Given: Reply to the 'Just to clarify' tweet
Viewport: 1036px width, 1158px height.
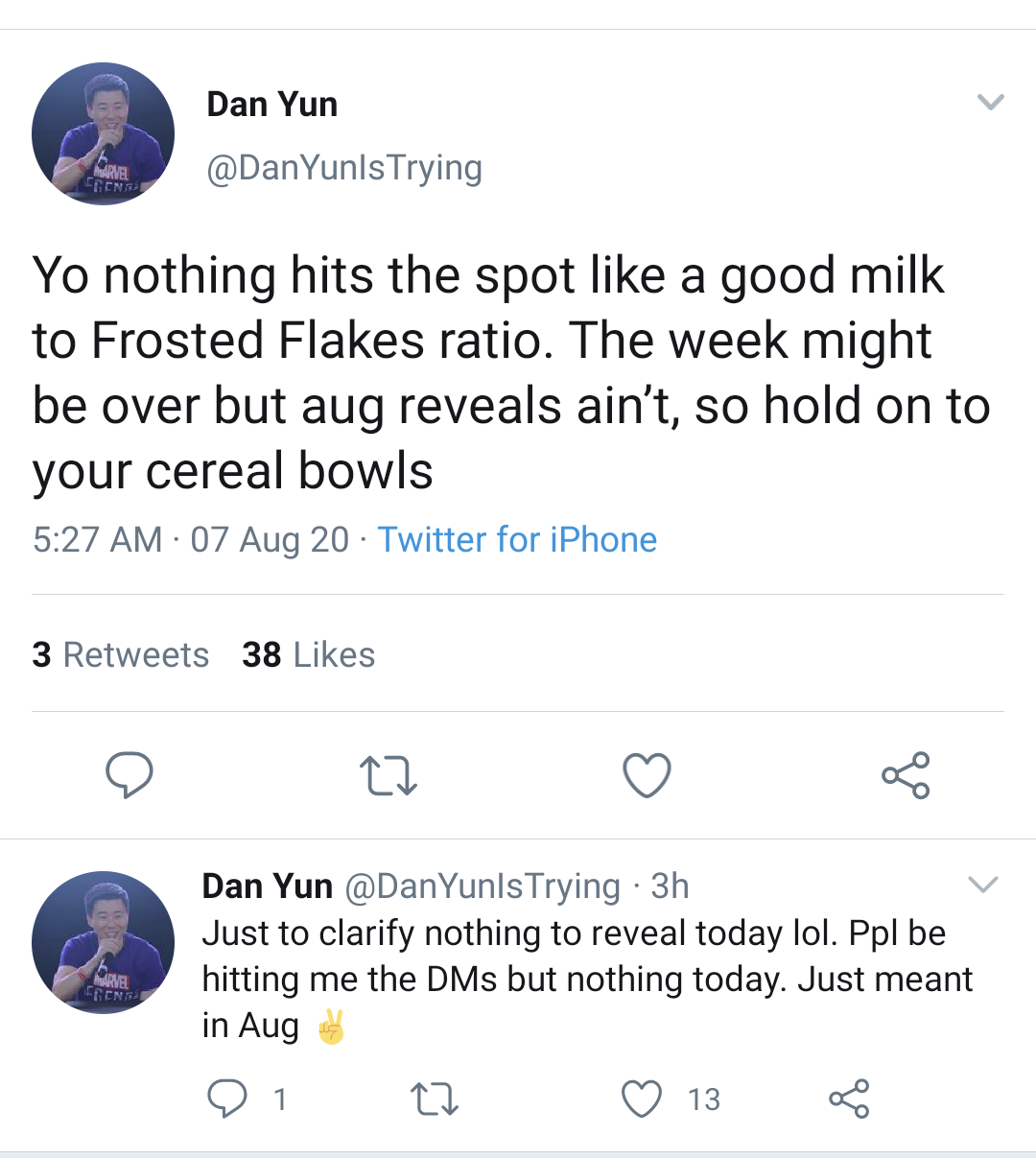Looking at the screenshot, I should 227,1099.
